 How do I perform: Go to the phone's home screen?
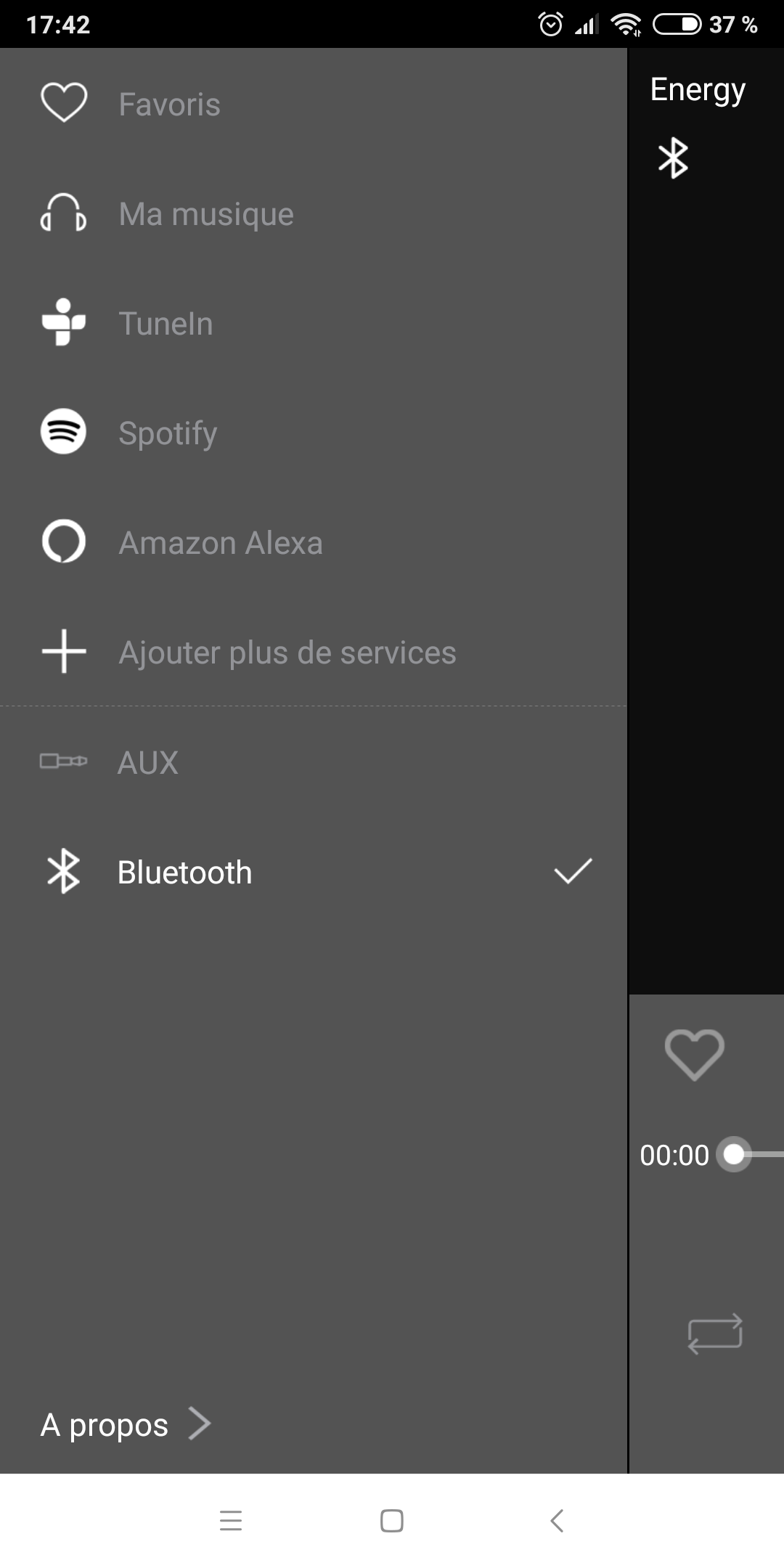tap(392, 1520)
